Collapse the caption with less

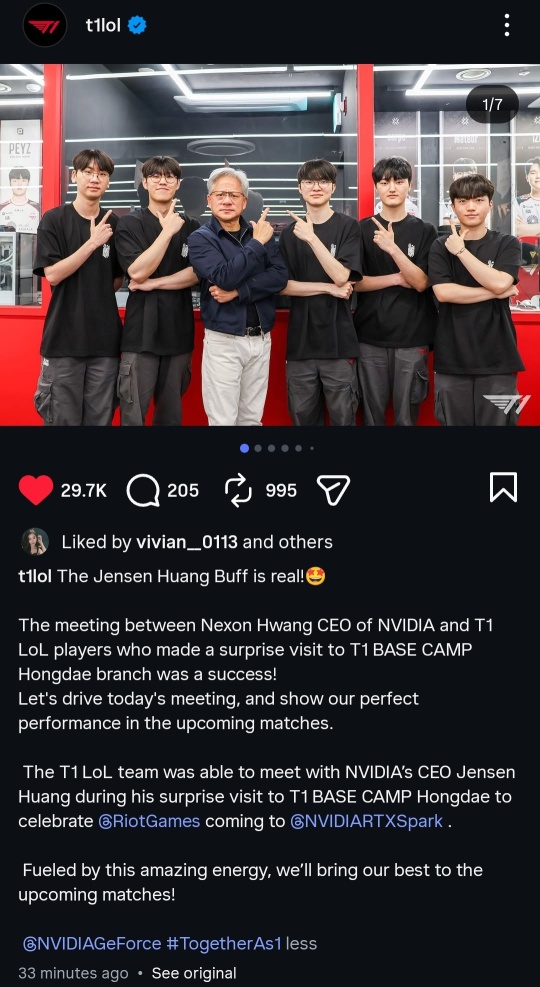[x=301, y=944]
